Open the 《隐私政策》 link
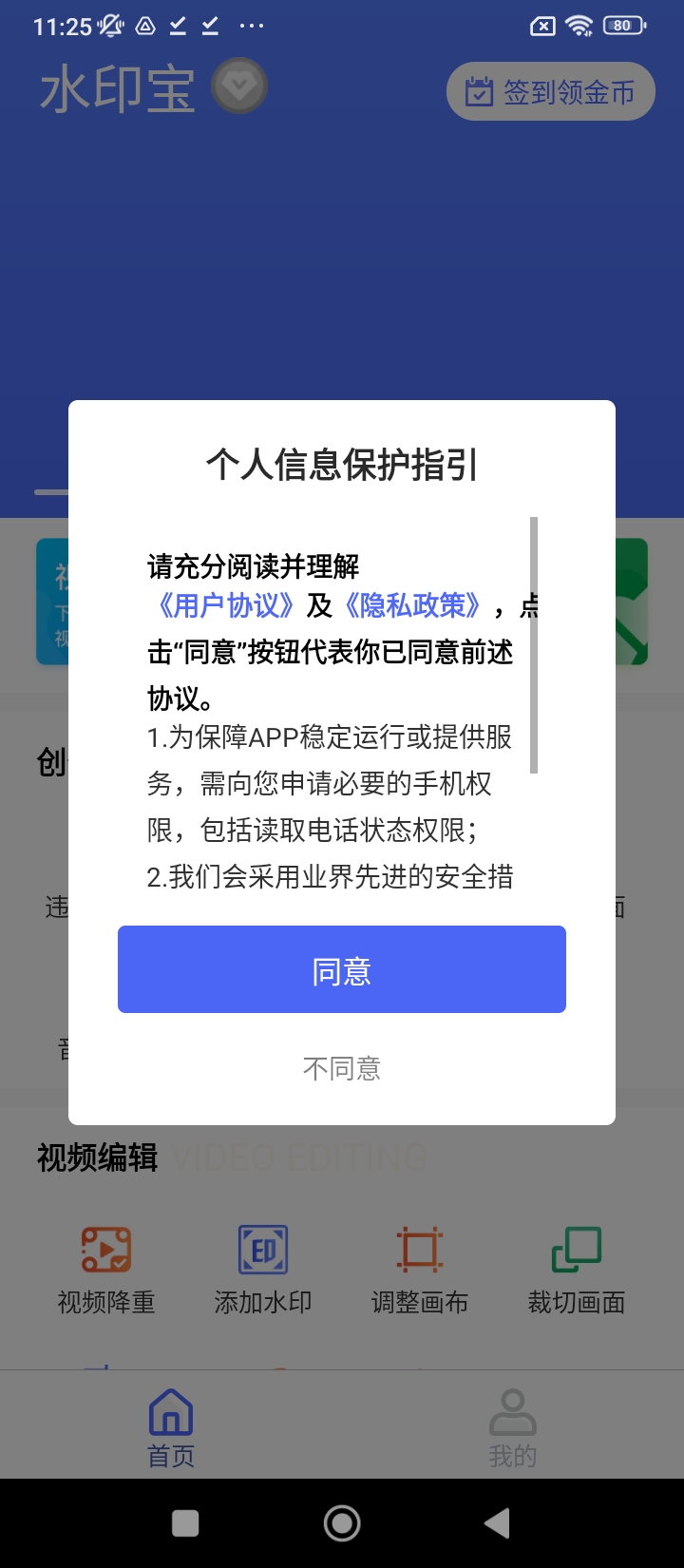 (x=413, y=605)
